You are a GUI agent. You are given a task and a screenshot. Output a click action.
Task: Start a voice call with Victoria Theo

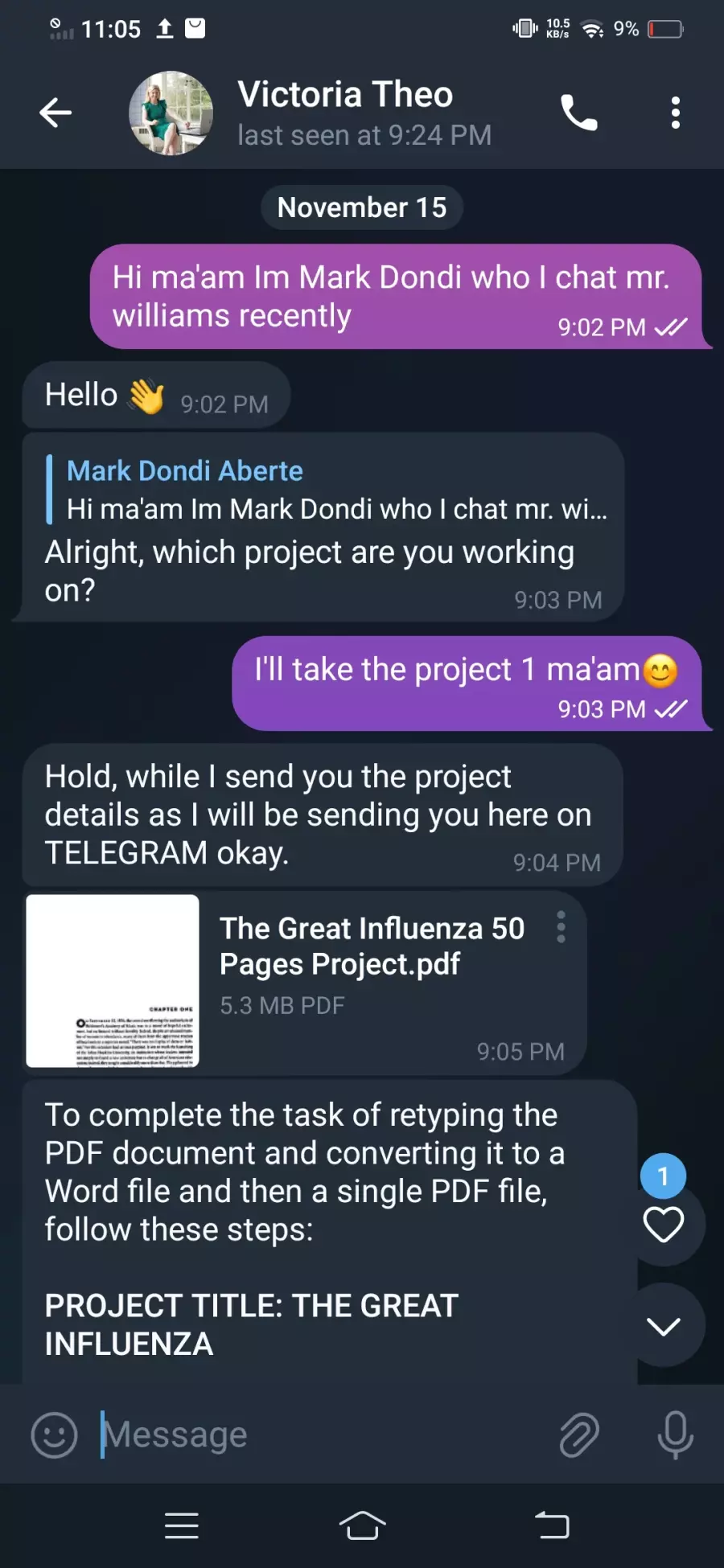coord(579,113)
